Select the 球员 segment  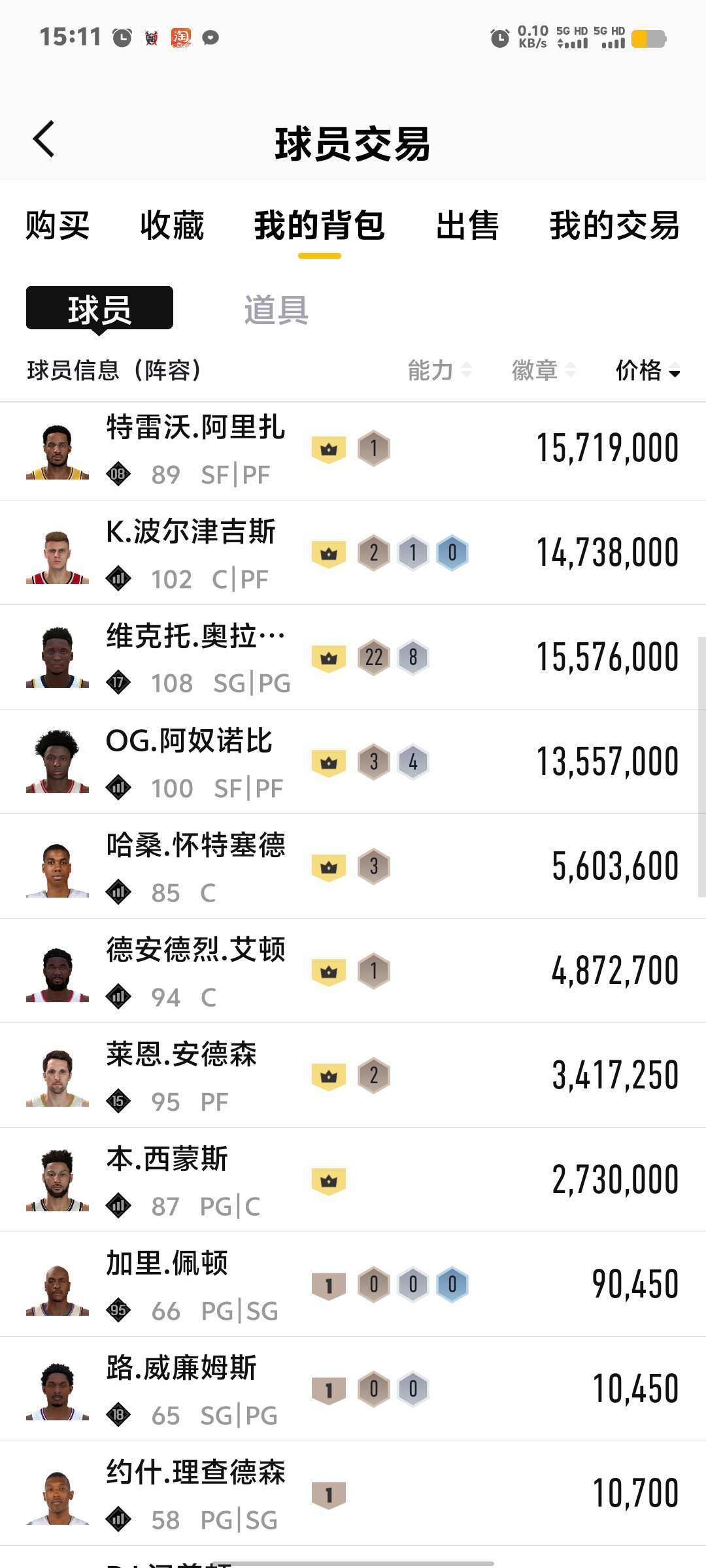click(99, 308)
